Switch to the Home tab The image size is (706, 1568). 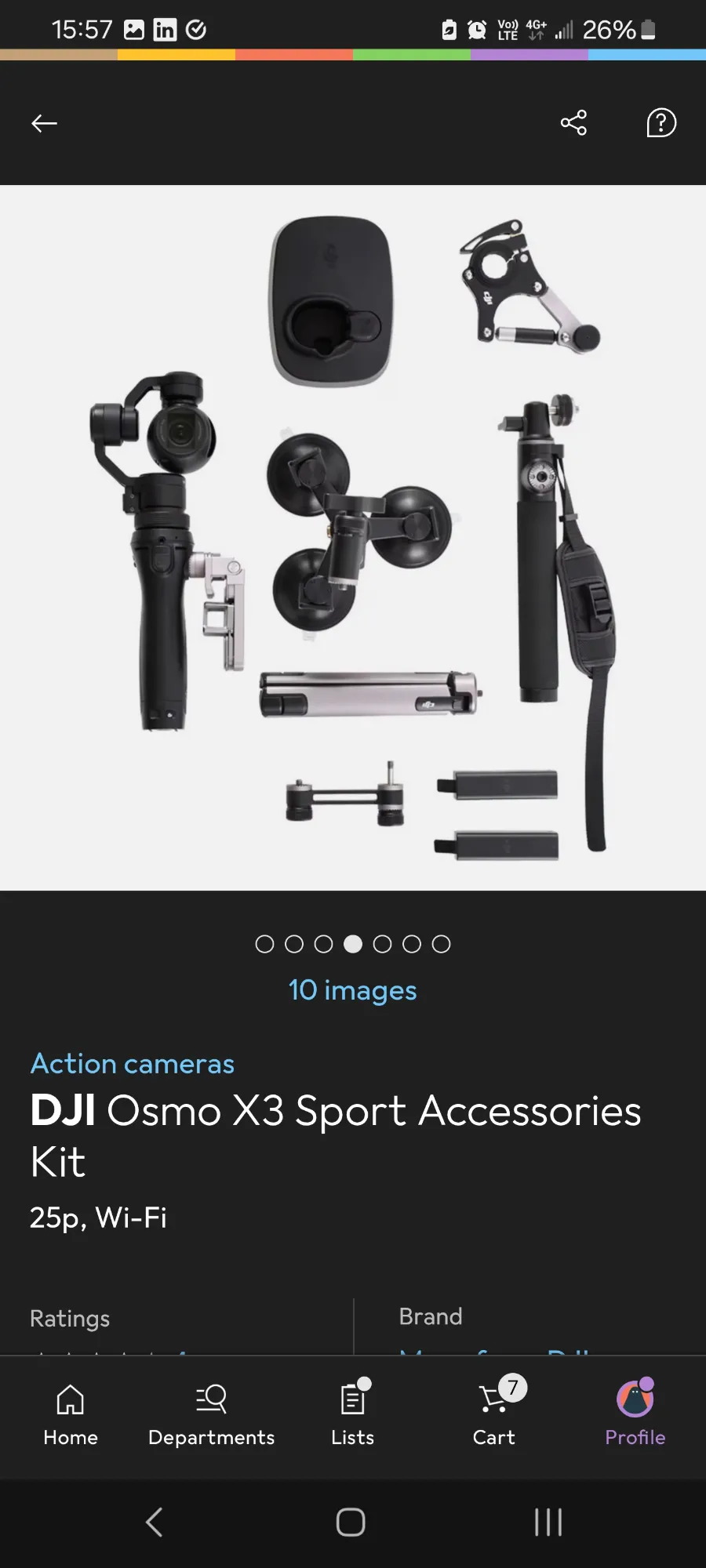71,1415
